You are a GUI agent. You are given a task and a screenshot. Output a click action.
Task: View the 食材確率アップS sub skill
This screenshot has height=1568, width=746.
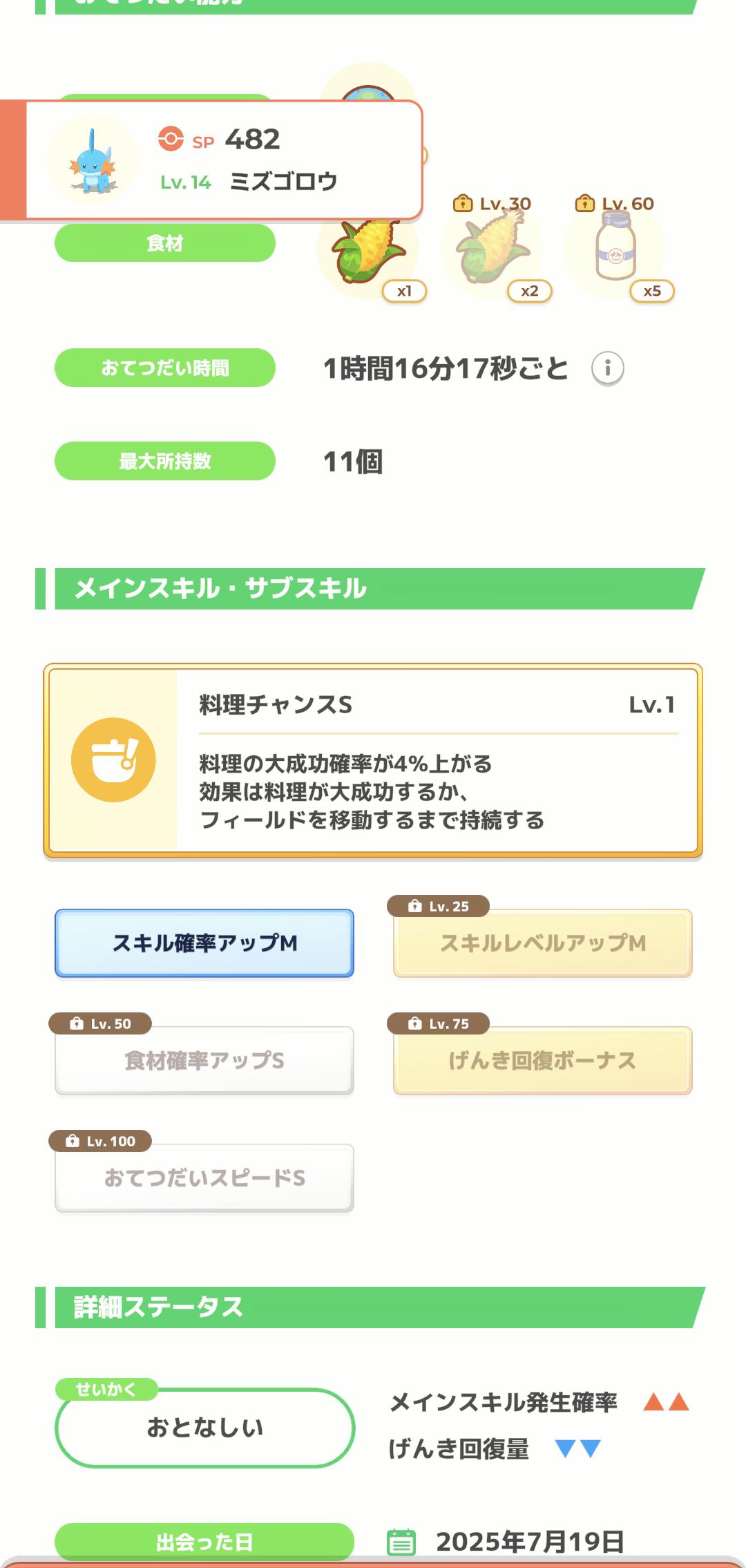204,1060
